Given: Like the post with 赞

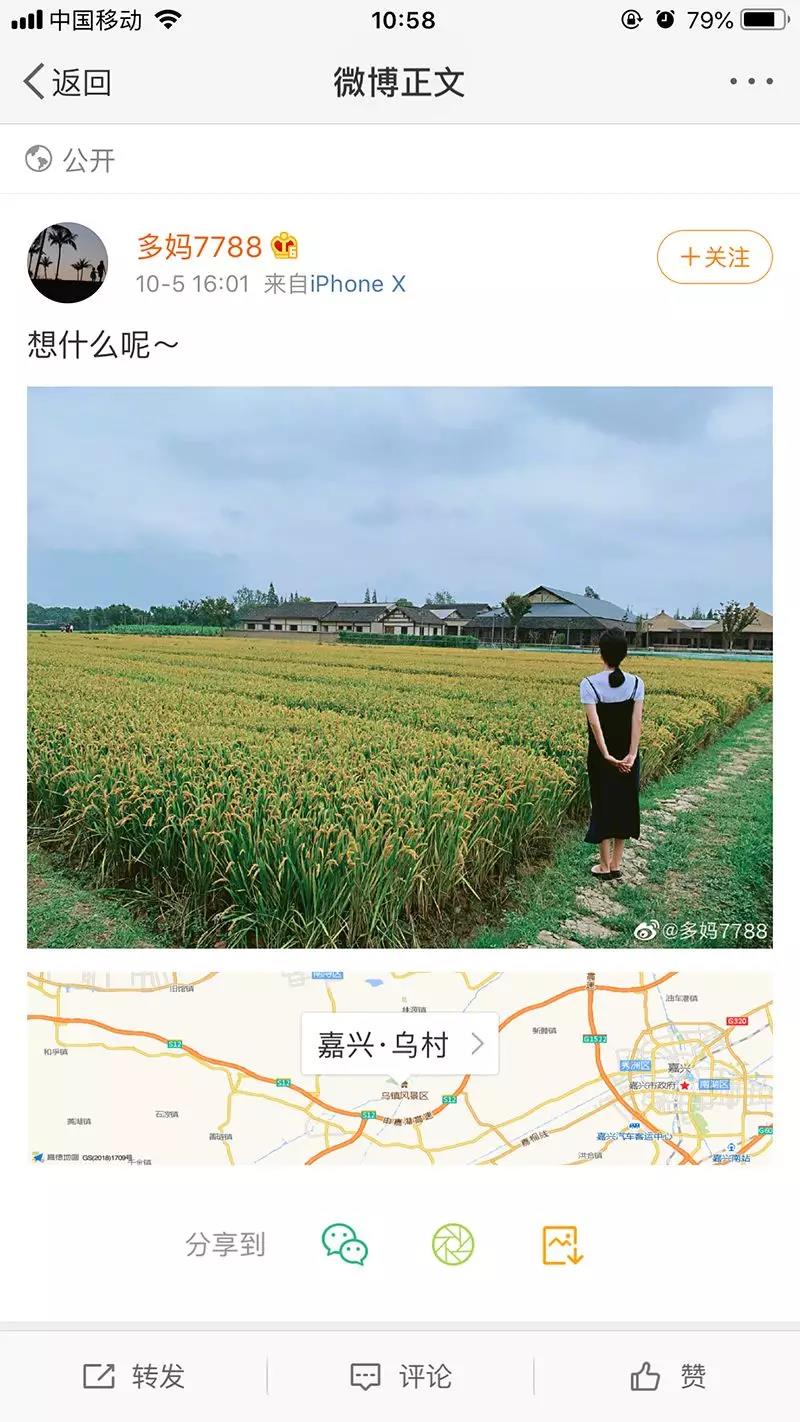Looking at the screenshot, I should [668, 1377].
